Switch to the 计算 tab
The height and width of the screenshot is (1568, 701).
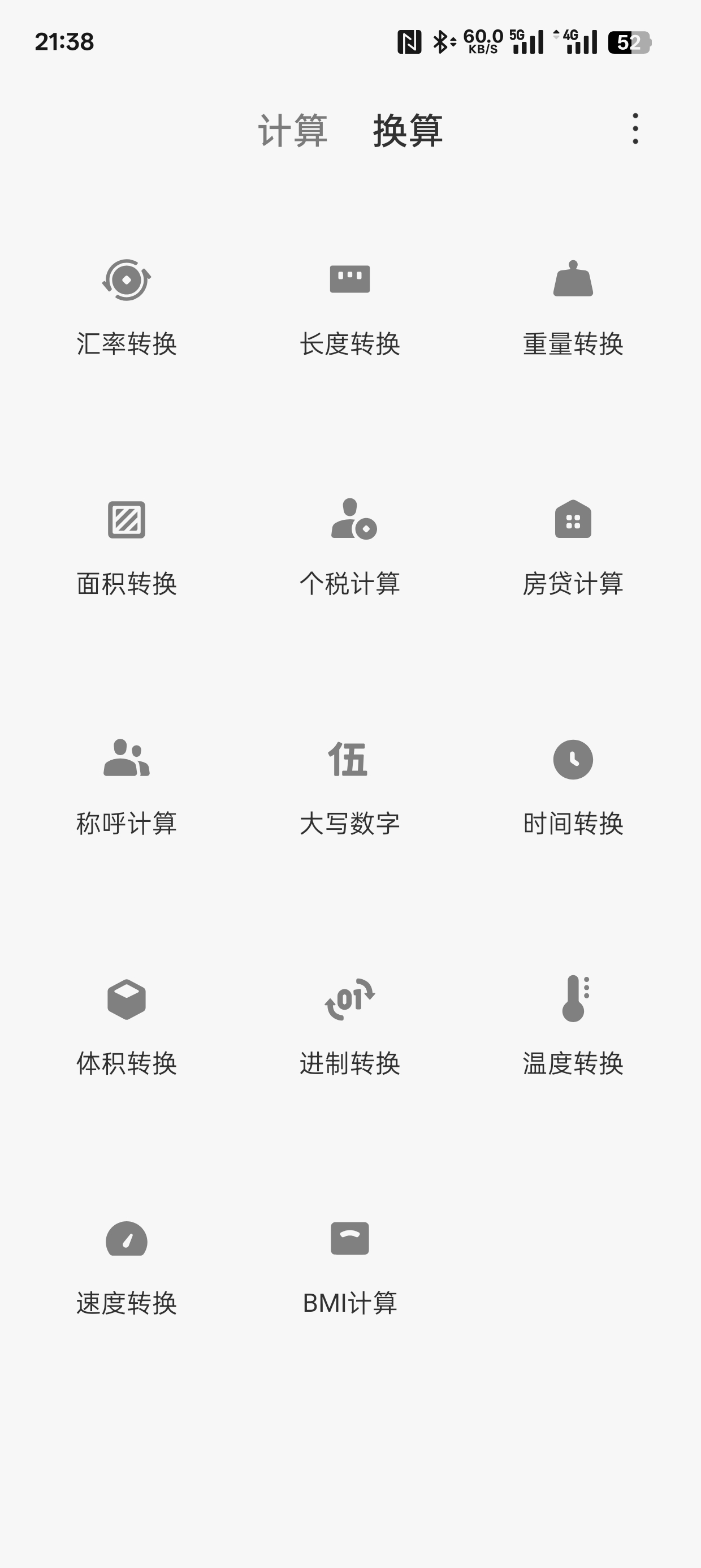(293, 130)
